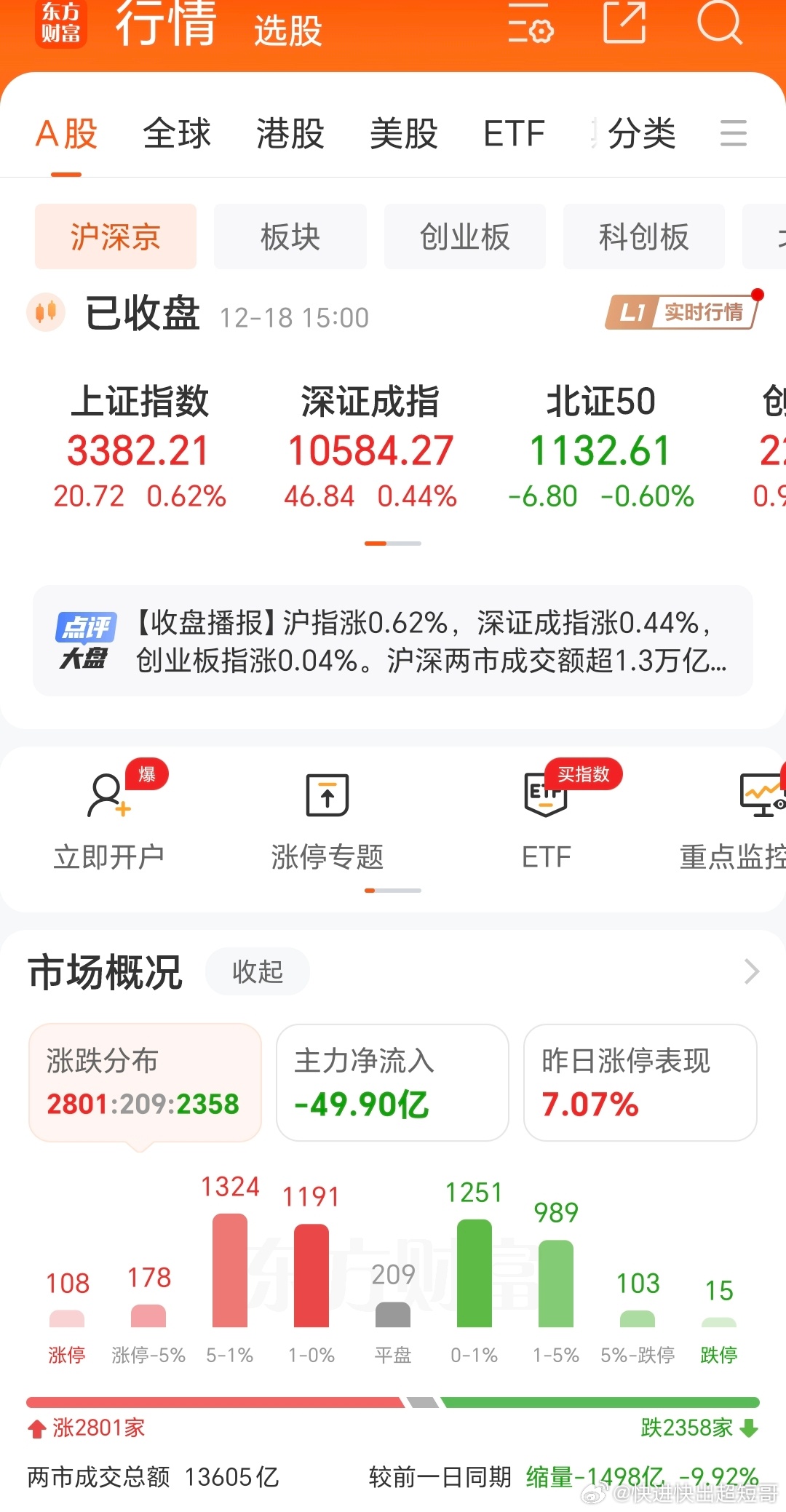Screen dimensions: 786x1512
Task: Open the ETF top tab
Action: (x=514, y=134)
